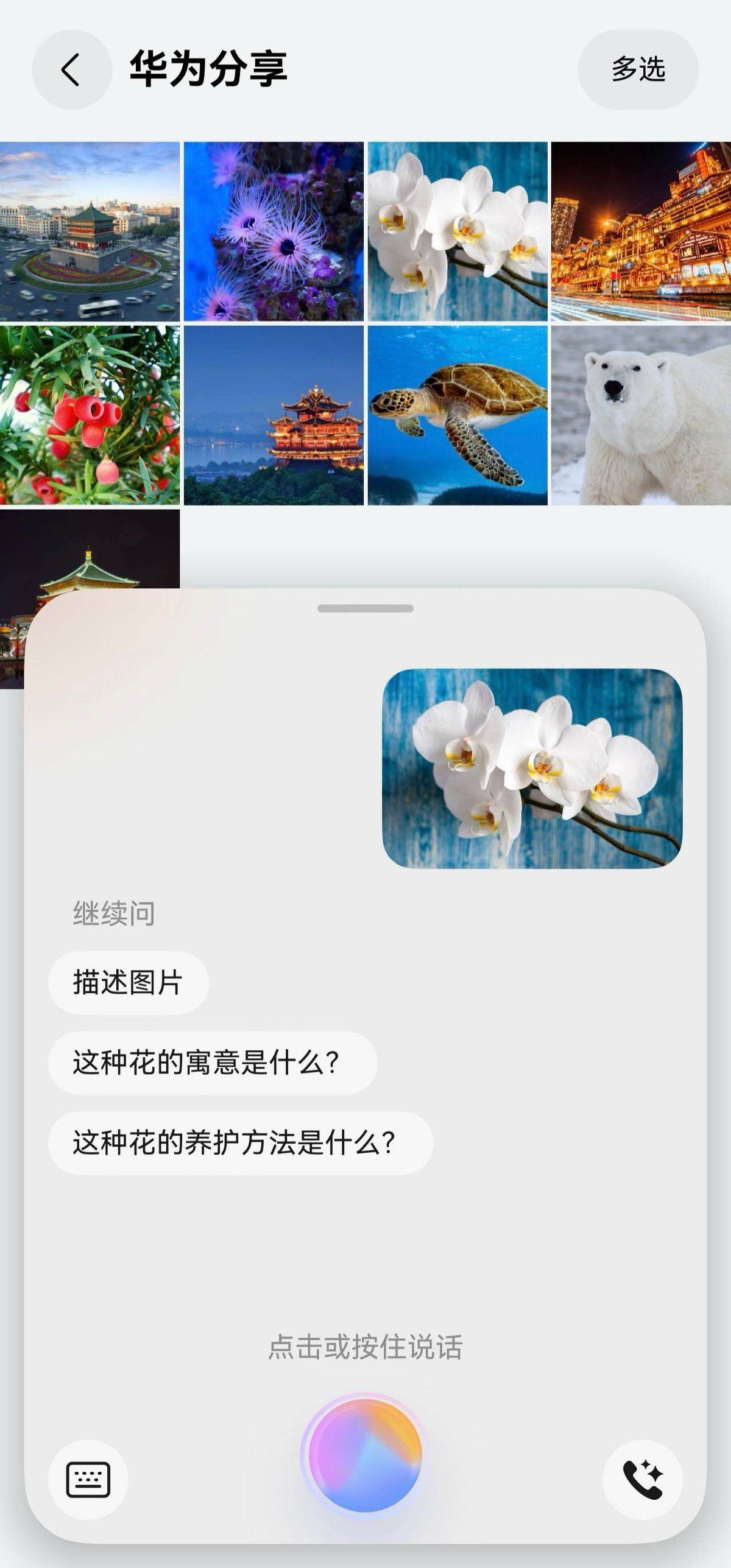Select the 描述图片 suggestion chip
Image resolution: width=731 pixels, height=1568 pixels.
[128, 983]
